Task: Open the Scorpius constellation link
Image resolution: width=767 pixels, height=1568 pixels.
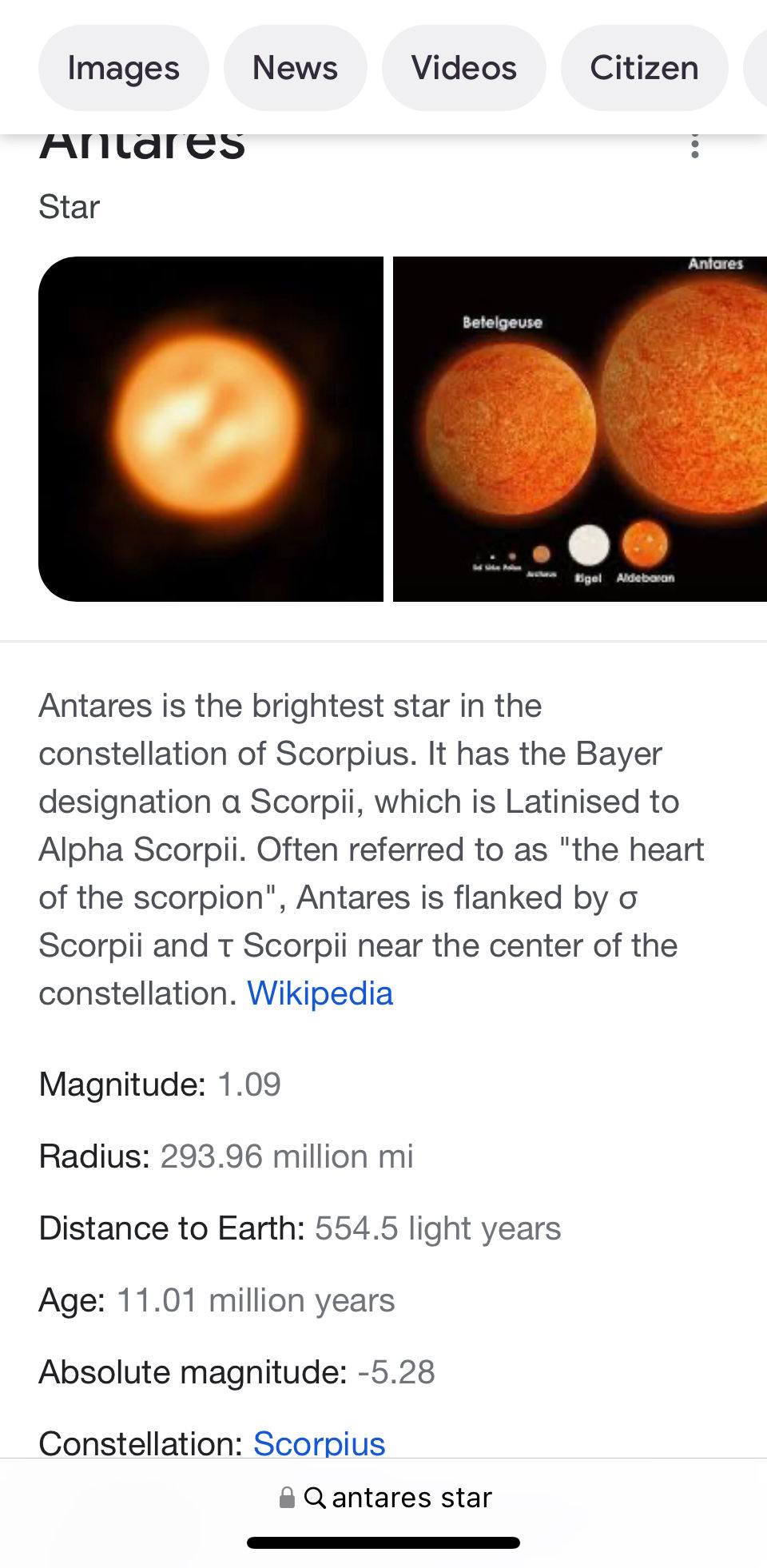Action: click(319, 1443)
